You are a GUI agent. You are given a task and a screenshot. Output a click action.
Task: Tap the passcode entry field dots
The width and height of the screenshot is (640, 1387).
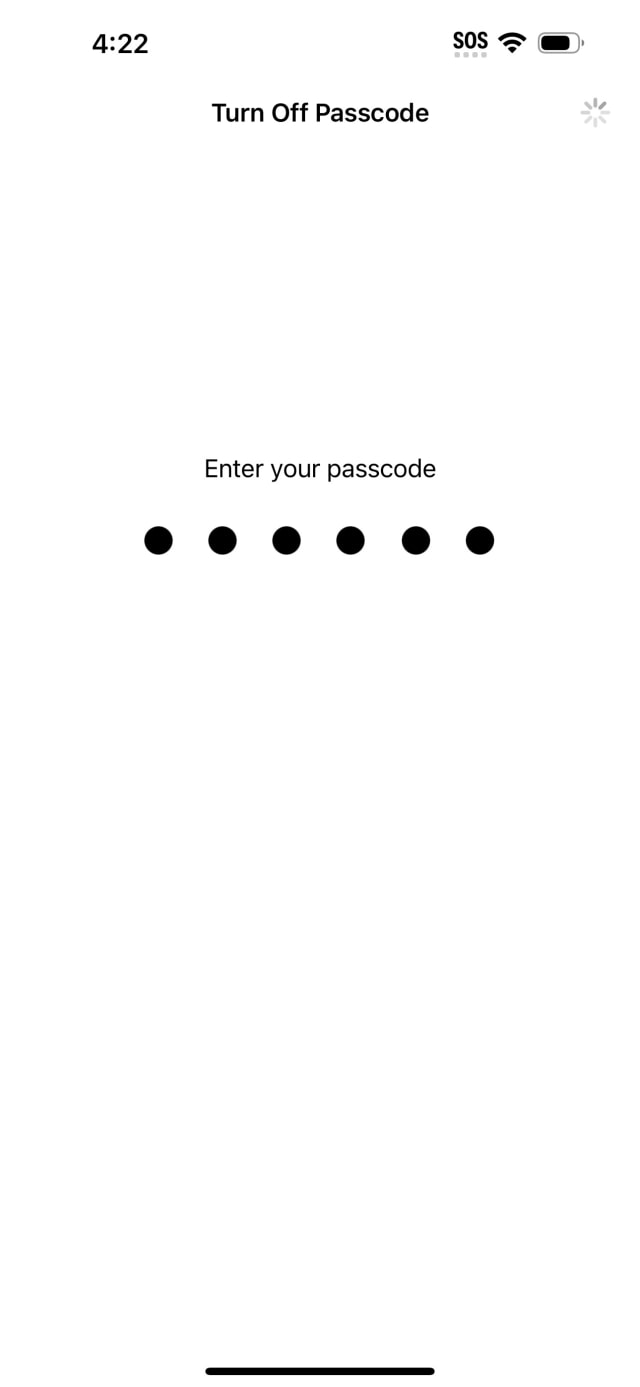(x=319, y=541)
